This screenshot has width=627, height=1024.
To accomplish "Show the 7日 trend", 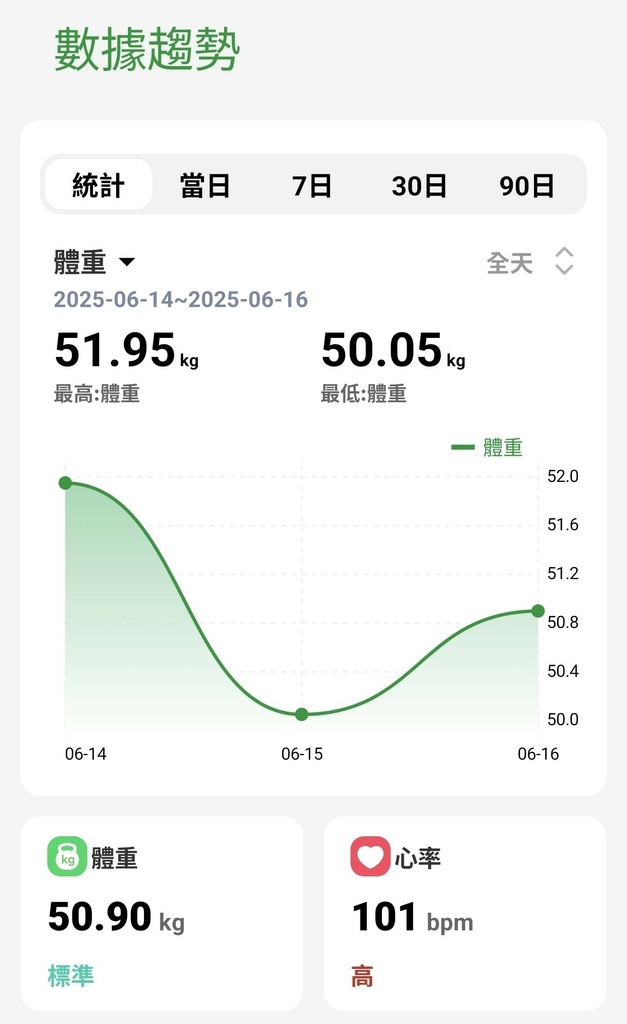I will pyautogui.click(x=312, y=185).
